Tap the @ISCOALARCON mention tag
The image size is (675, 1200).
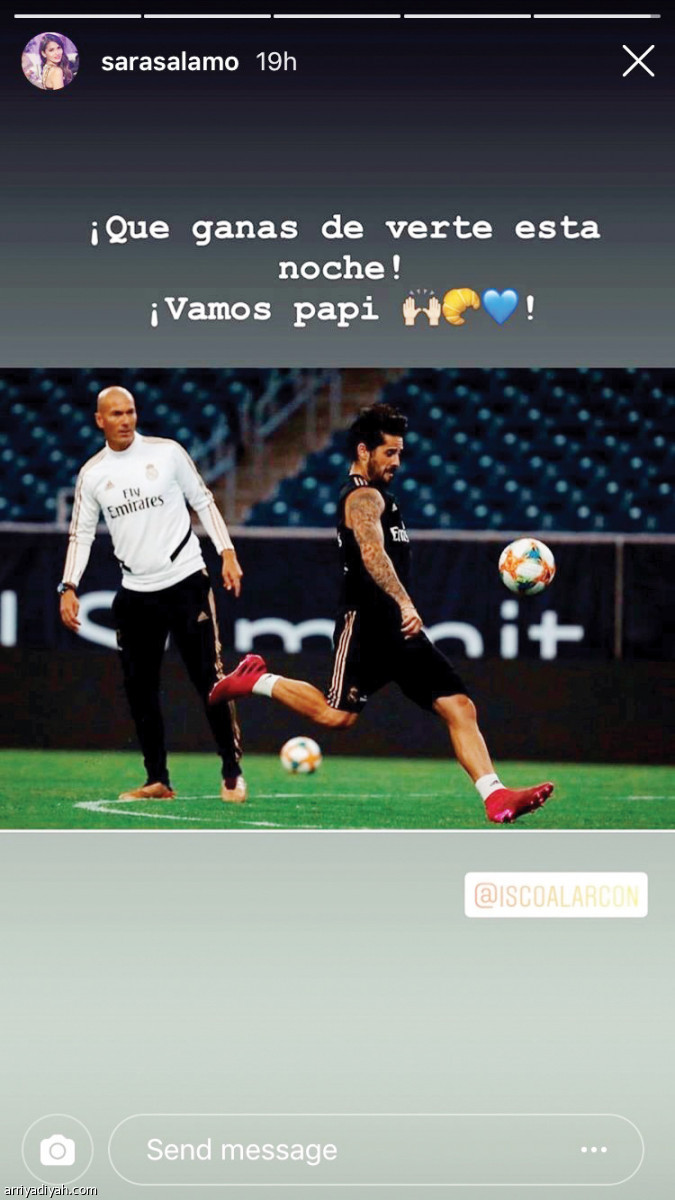point(556,895)
